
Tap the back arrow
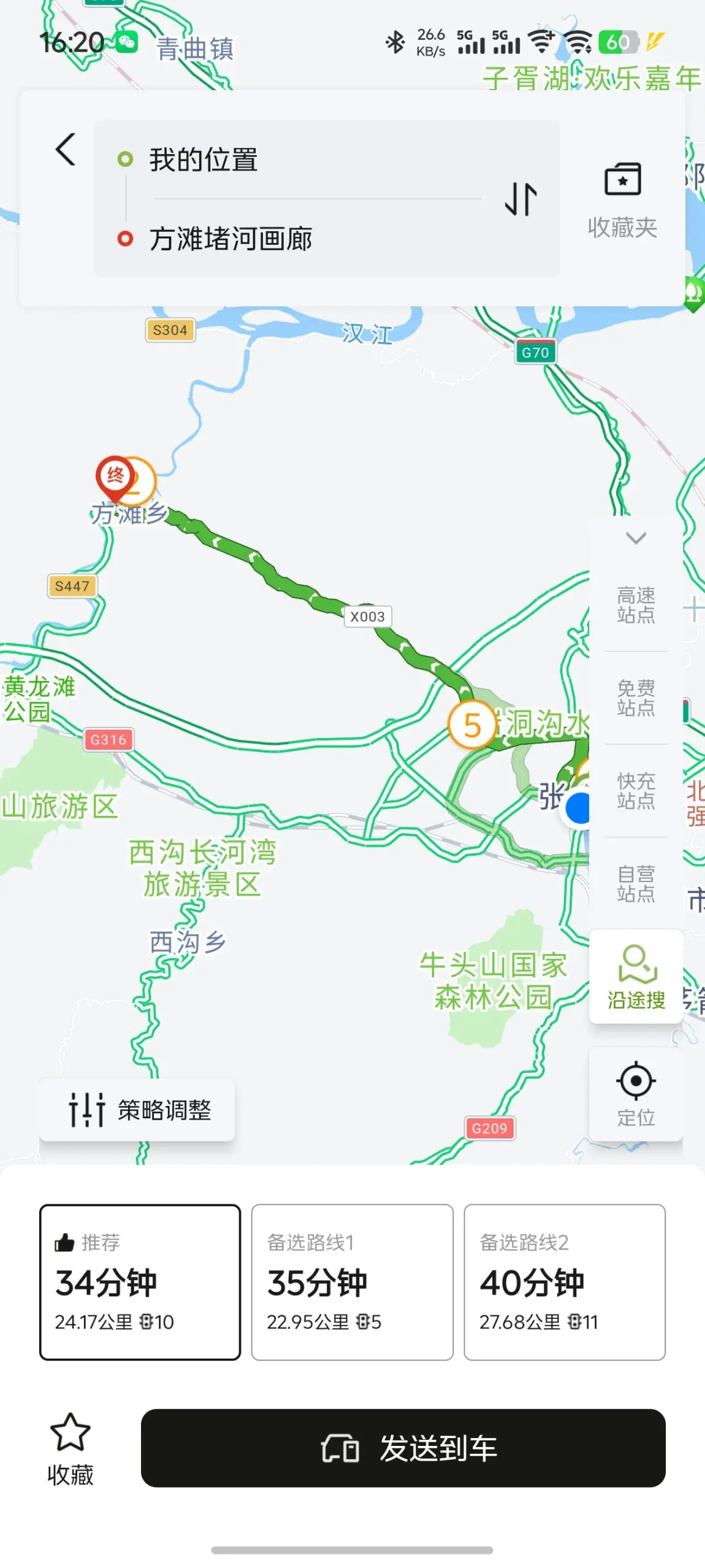tap(66, 149)
